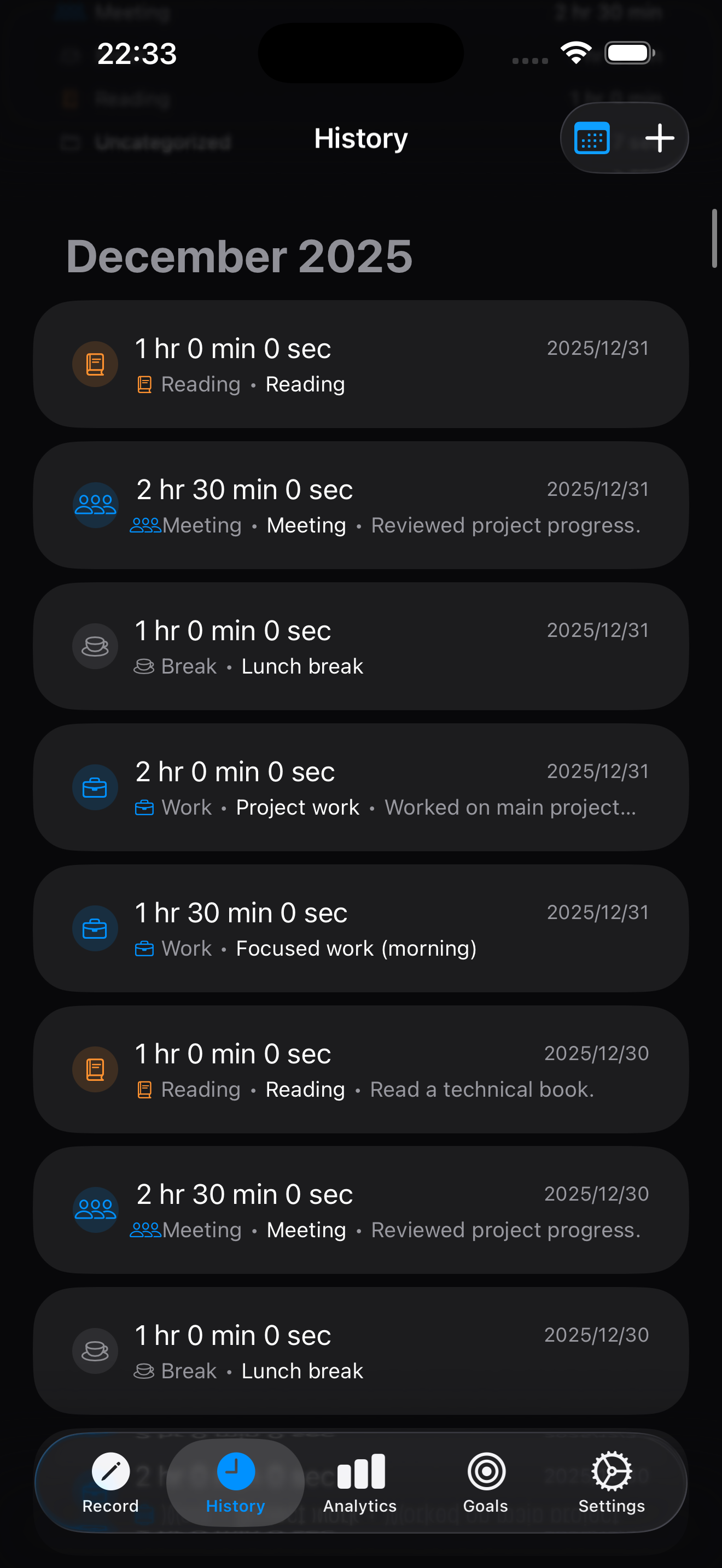
Task: Tap the Break cup icon for Lunch break
Action: pyautogui.click(x=95, y=646)
